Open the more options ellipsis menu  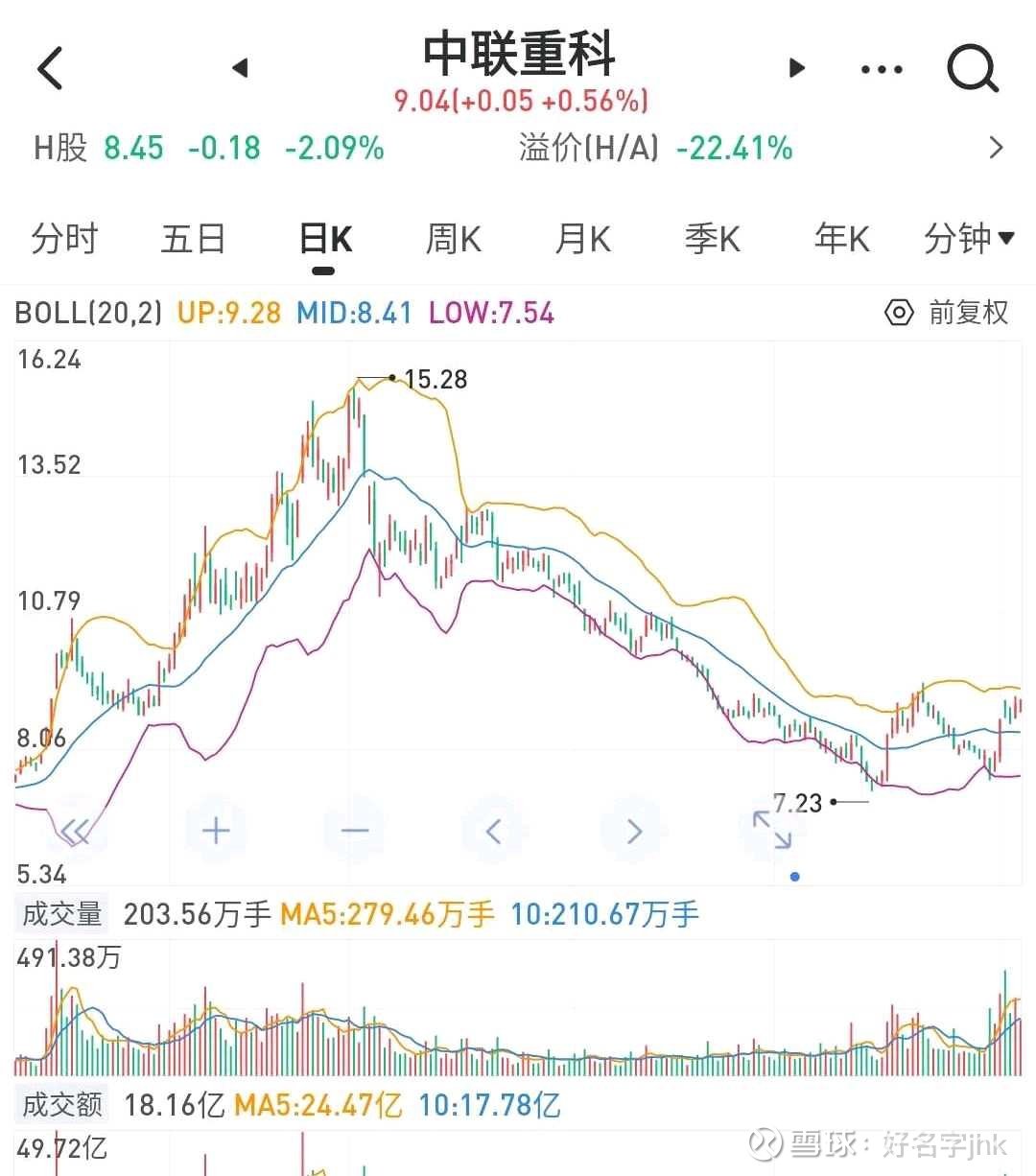coord(881,68)
